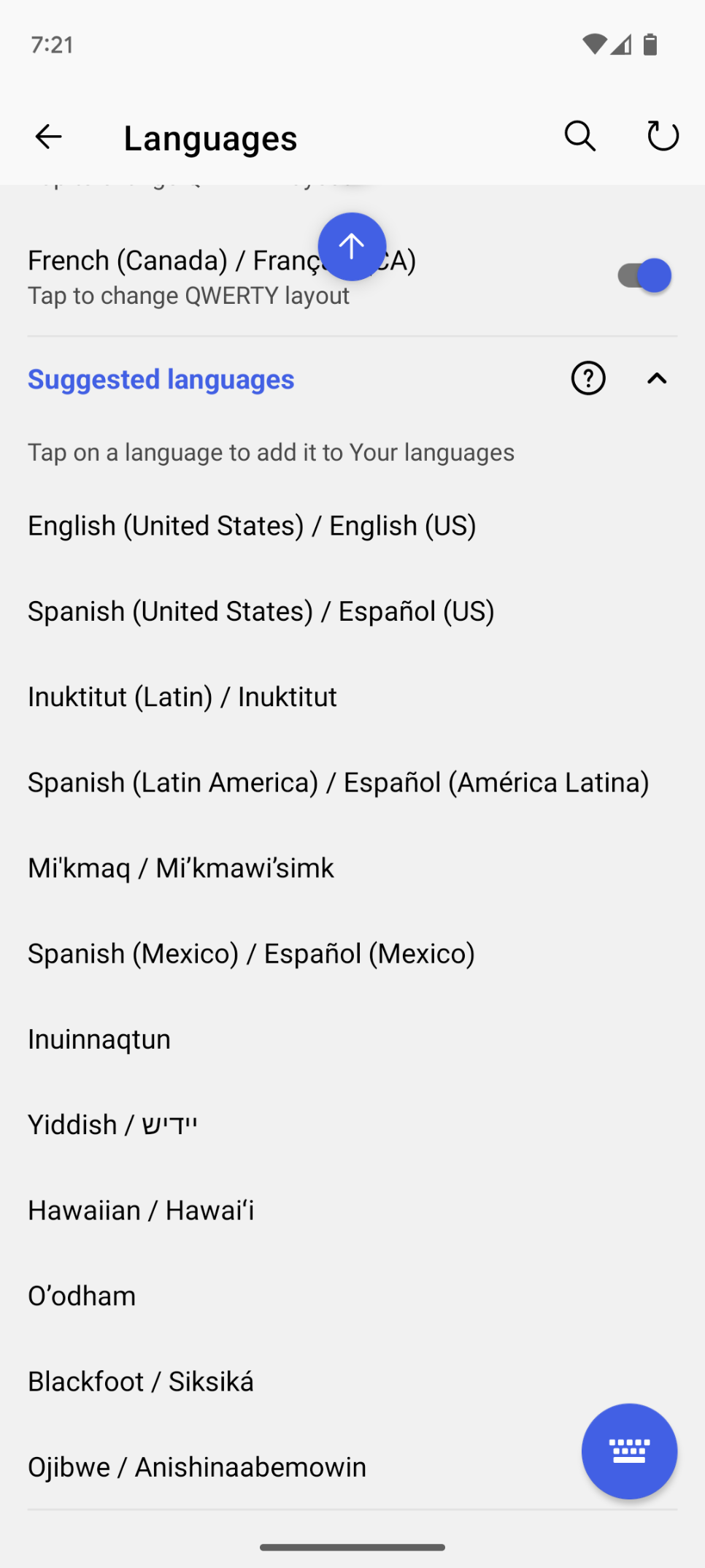Open the floating keyboard button
This screenshot has height=1568, width=705.
[629, 1451]
